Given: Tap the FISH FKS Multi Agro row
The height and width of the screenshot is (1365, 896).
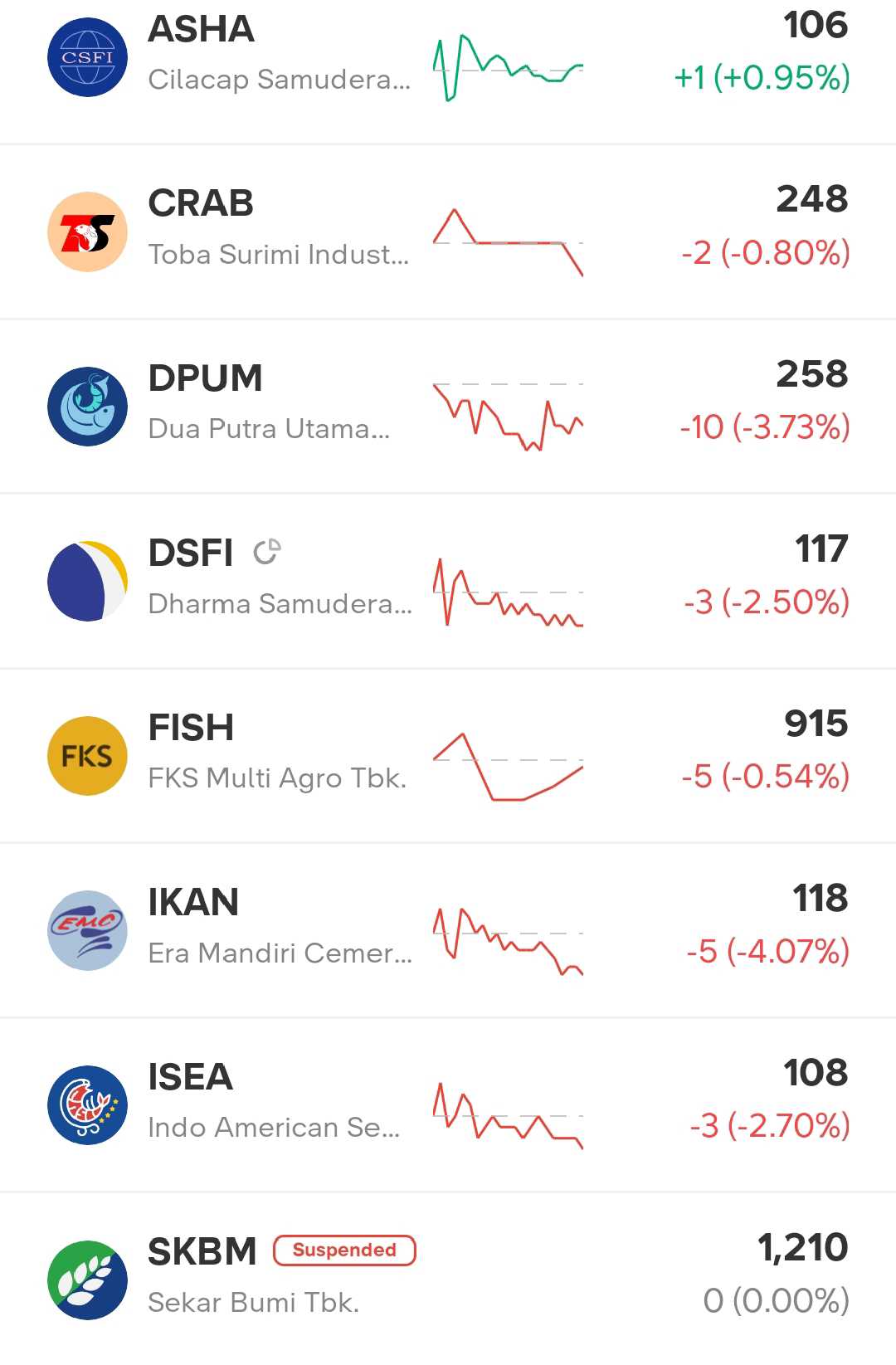Looking at the screenshot, I should click(448, 755).
